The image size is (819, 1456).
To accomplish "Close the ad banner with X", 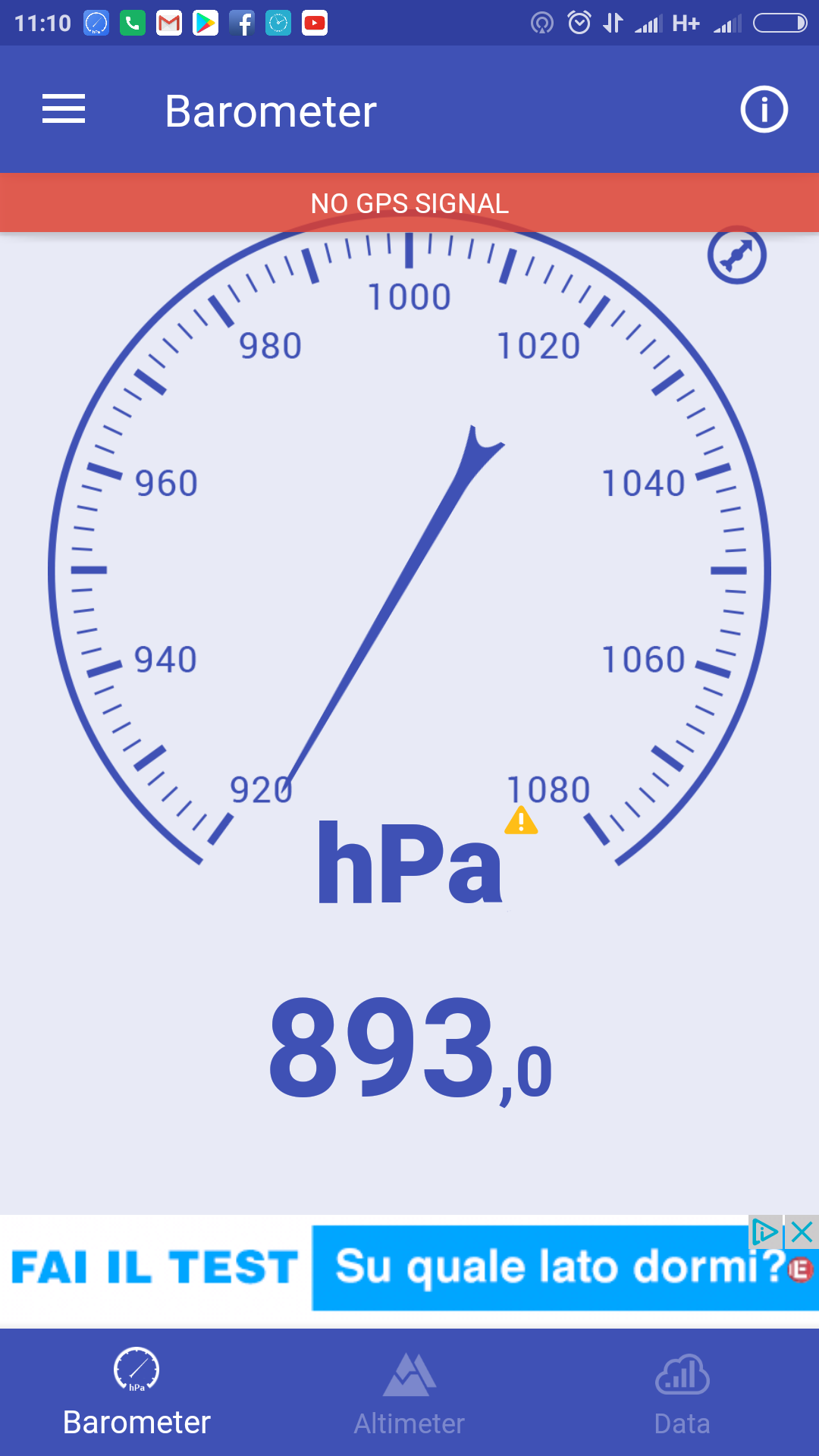I will [802, 1232].
